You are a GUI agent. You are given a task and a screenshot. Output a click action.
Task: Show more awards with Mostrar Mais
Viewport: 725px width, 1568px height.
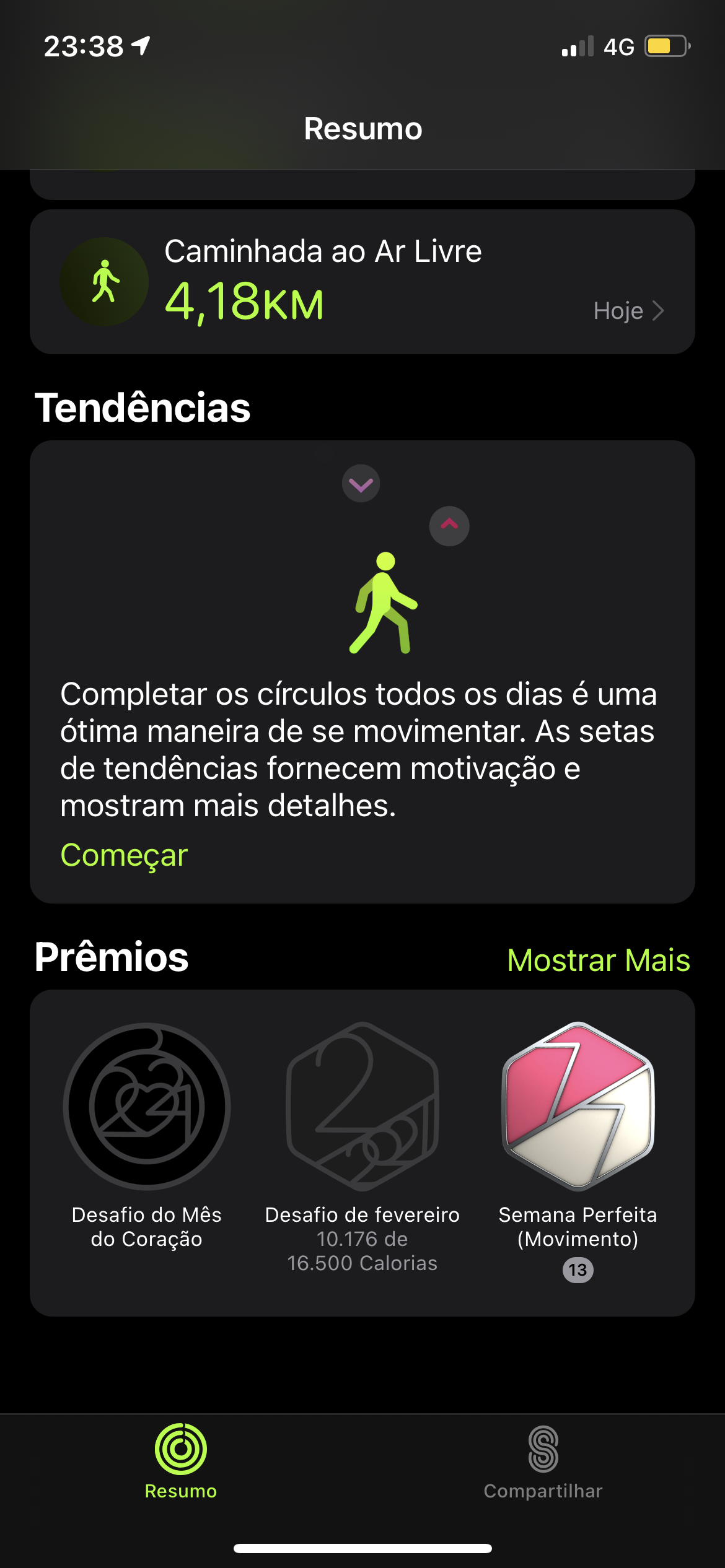(x=598, y=960)
